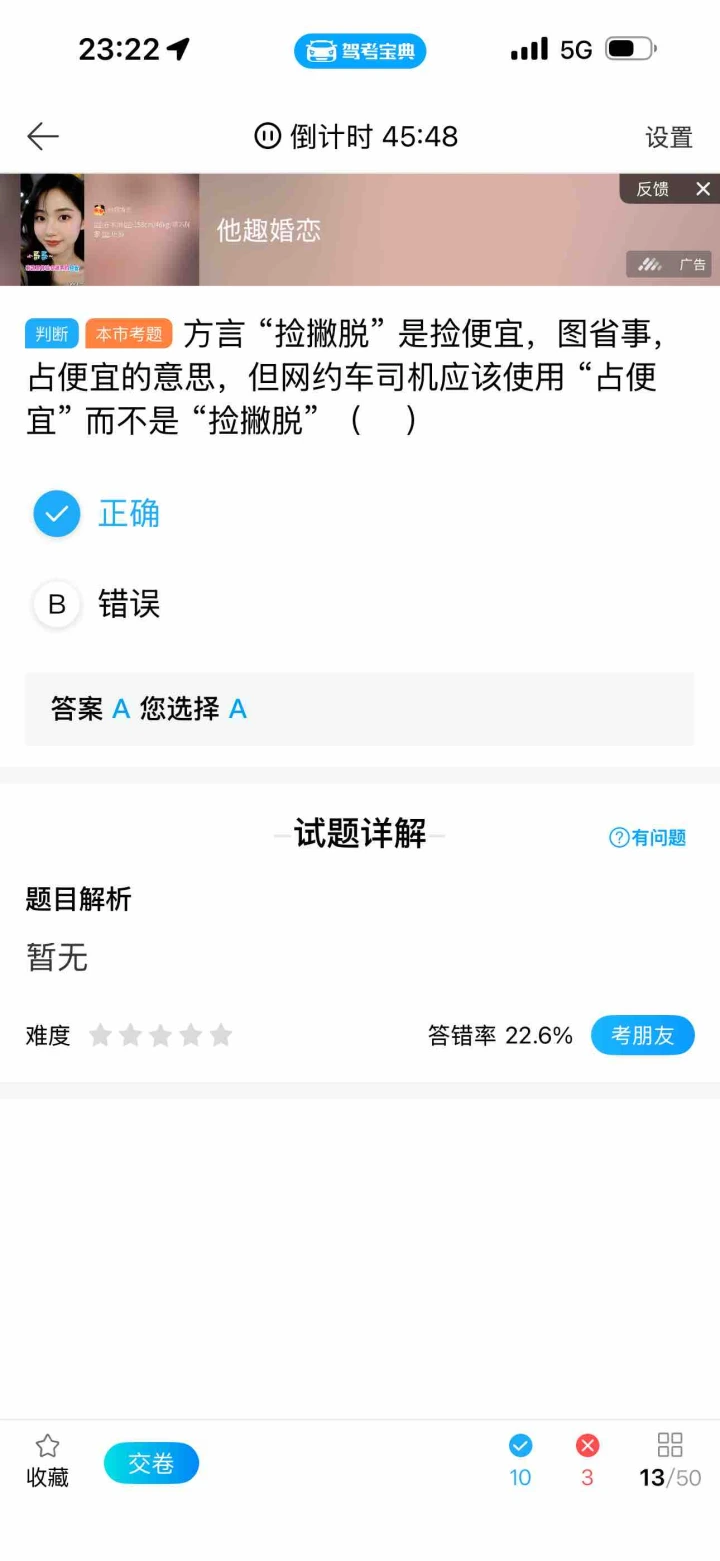Image resolution: width=720 pixels, height=1561 pixels.
Task: Open the 13/50 question grid
Action: (670, 1461)
